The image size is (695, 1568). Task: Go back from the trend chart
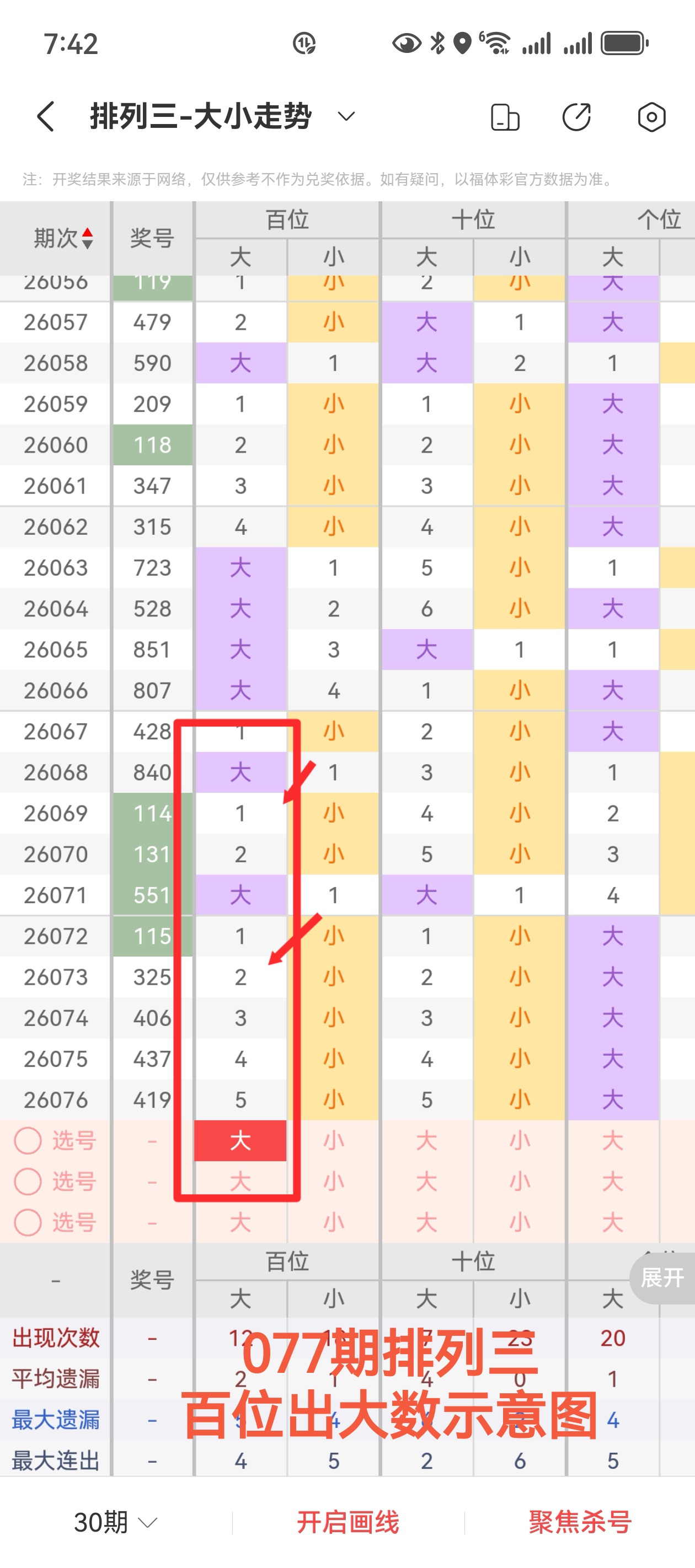[46, 116]
